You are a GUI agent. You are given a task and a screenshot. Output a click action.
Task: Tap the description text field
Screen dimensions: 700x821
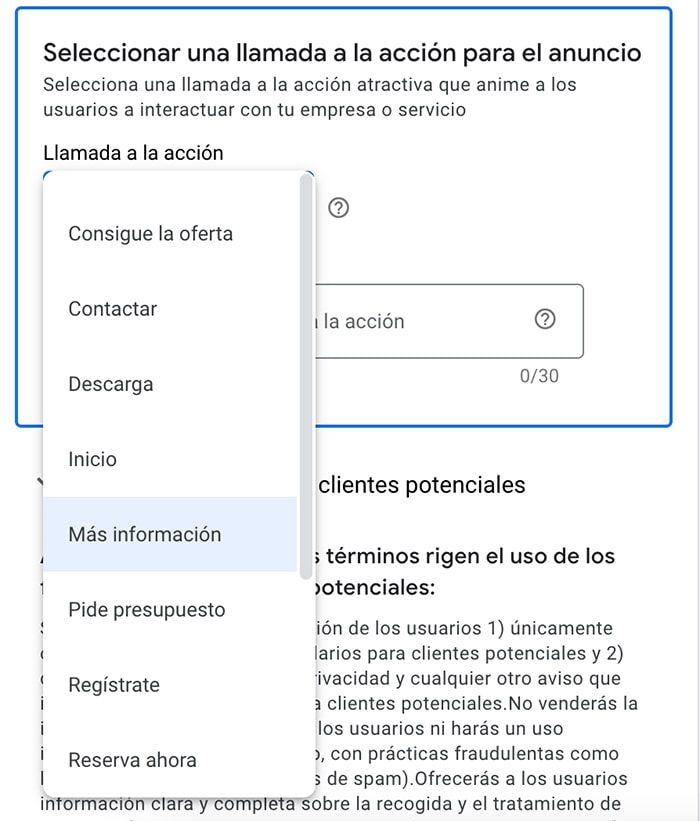420,322
